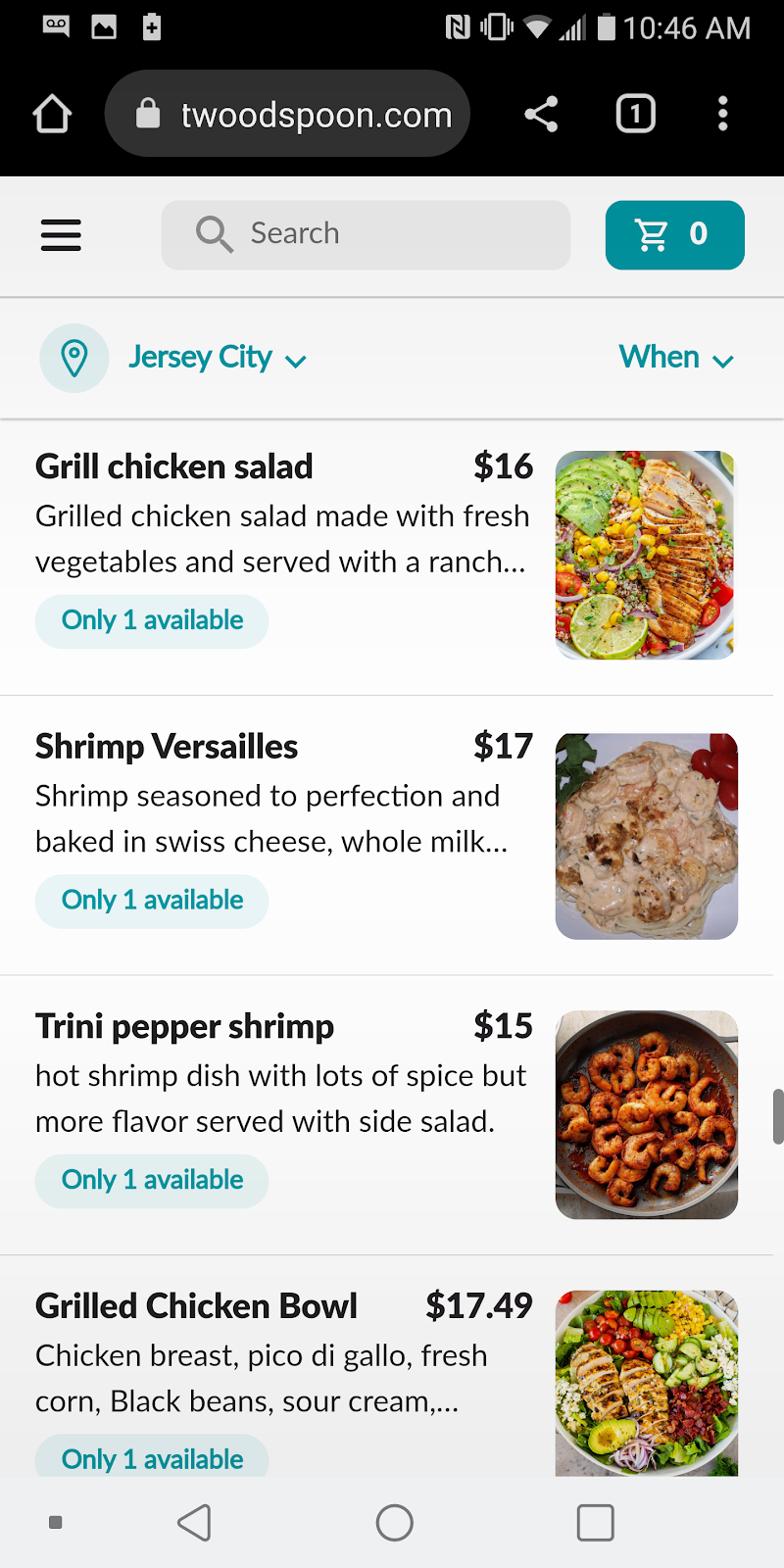Open the shopping cart
The image size is (784, 1568).
point(674,235)
